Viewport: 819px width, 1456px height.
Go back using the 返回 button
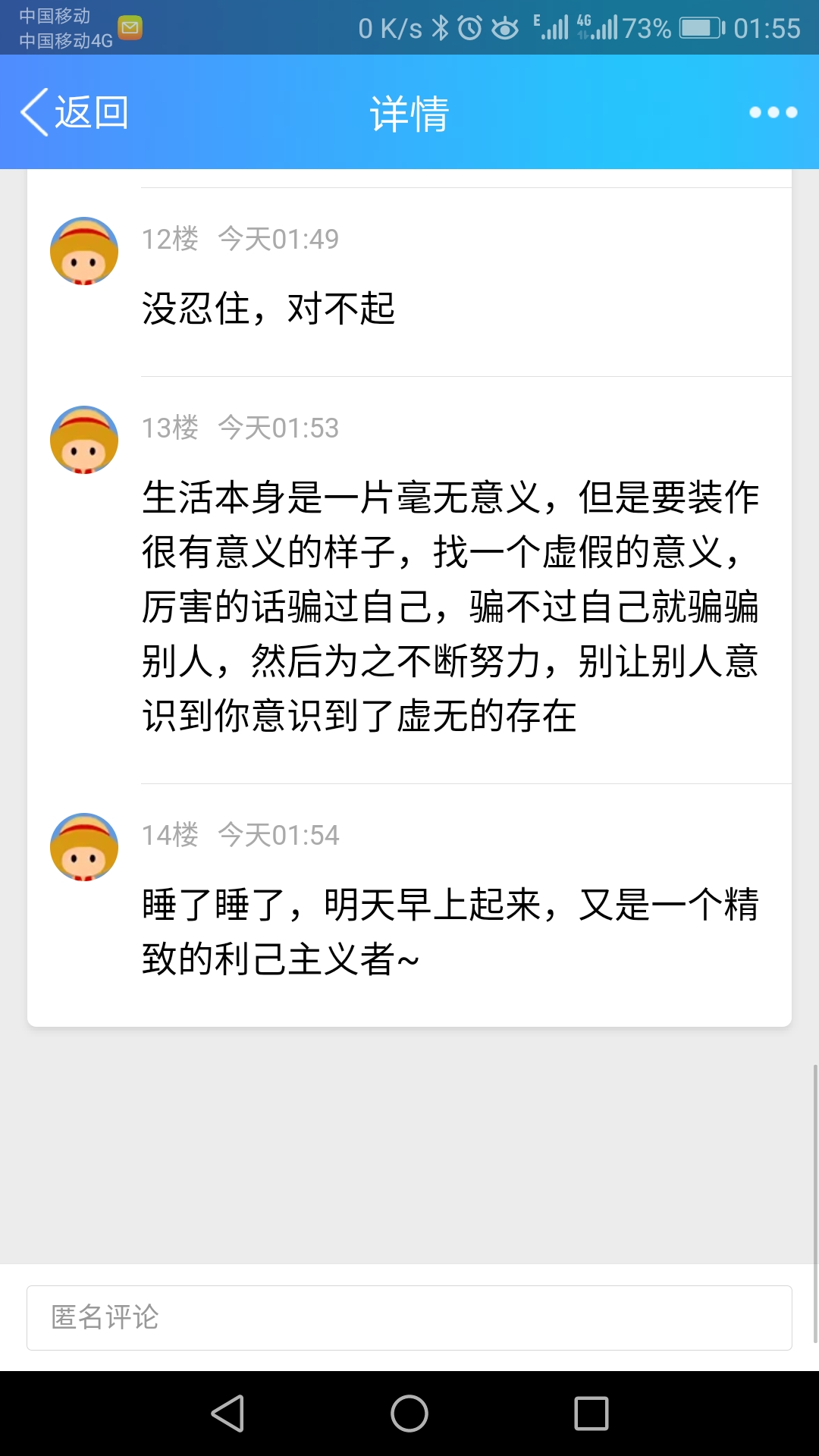pos(74,112)
